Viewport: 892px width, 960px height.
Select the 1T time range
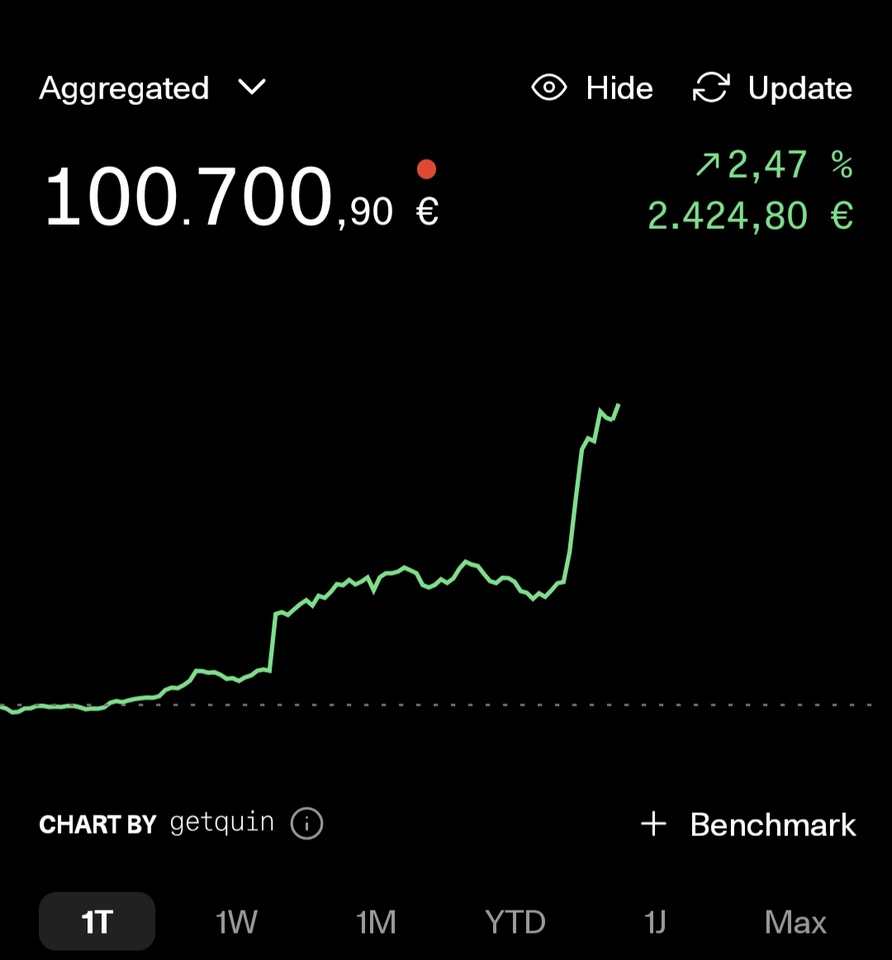click(97, 921)
